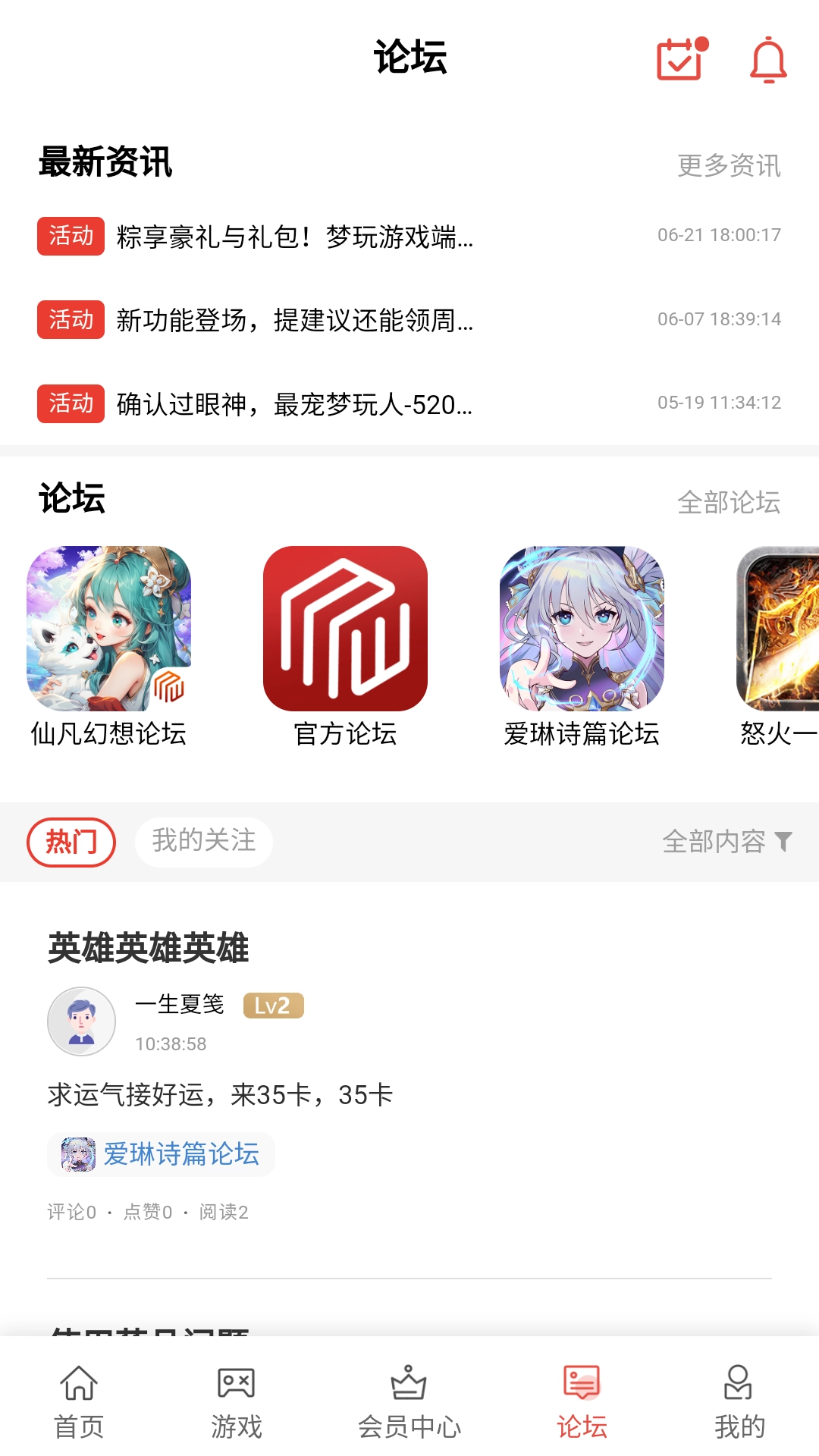Select the 热门 tab
The width and height of the screenshot is (819, 1456).
(x=71, y=842)
